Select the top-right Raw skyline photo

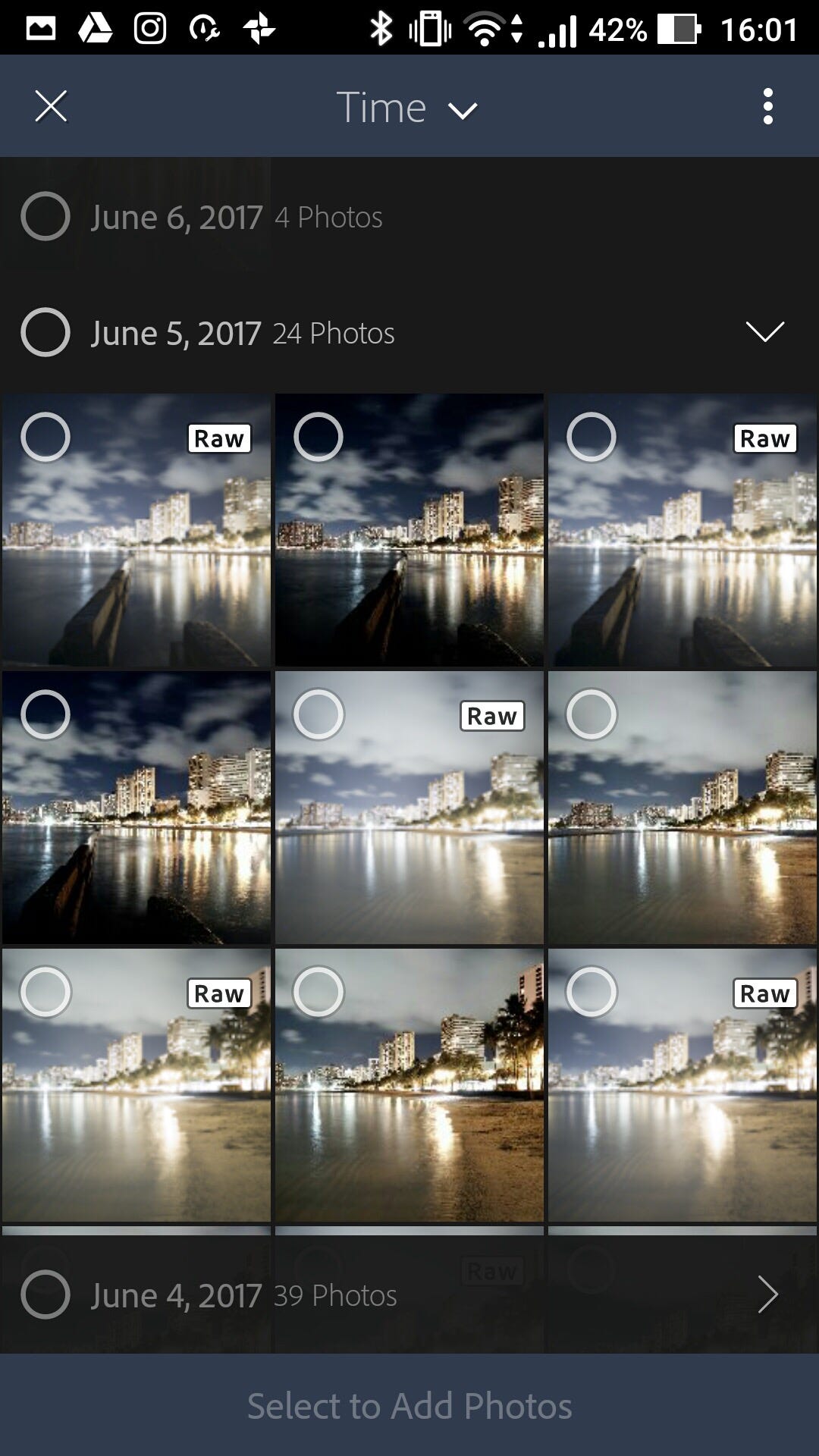tap(591, 438)
